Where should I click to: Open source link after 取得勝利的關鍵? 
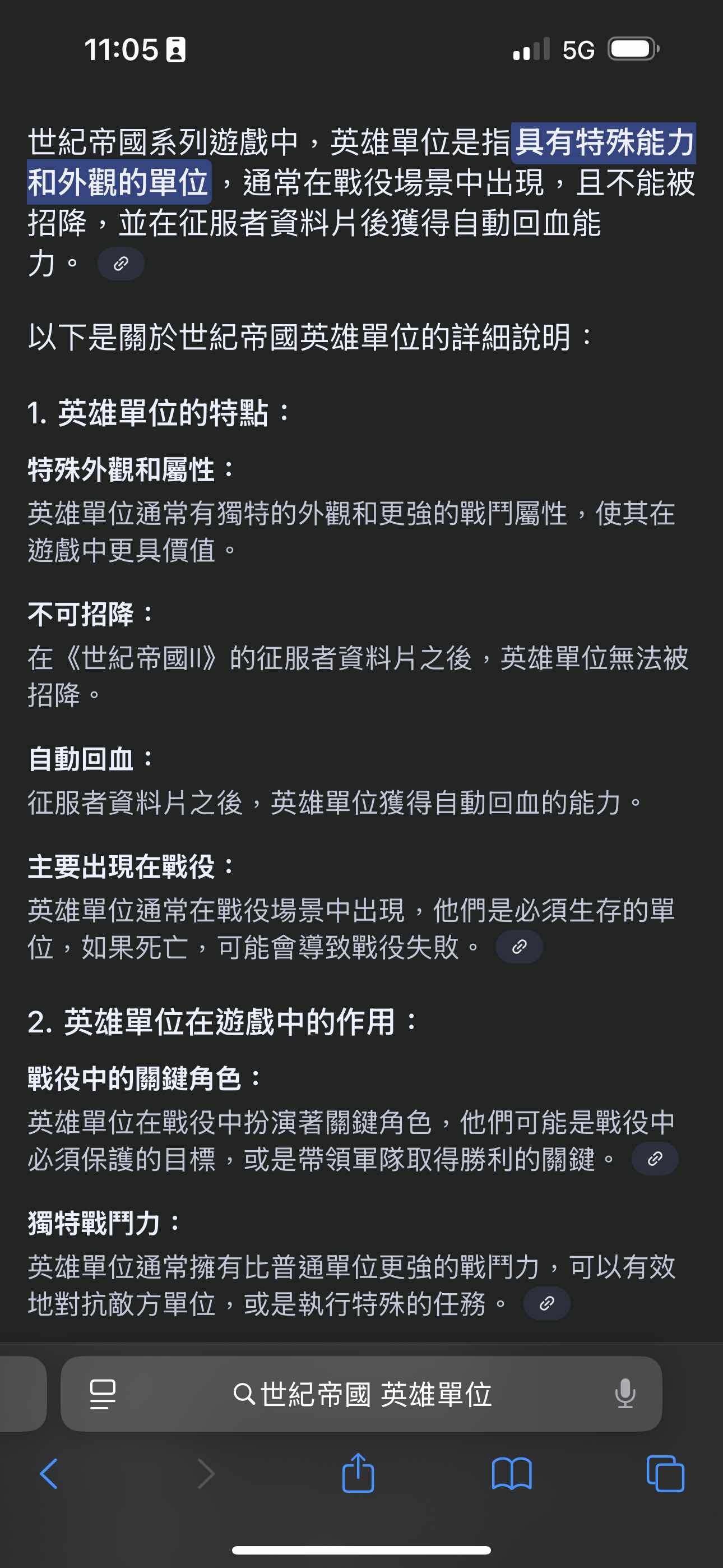pos(655,1159)
